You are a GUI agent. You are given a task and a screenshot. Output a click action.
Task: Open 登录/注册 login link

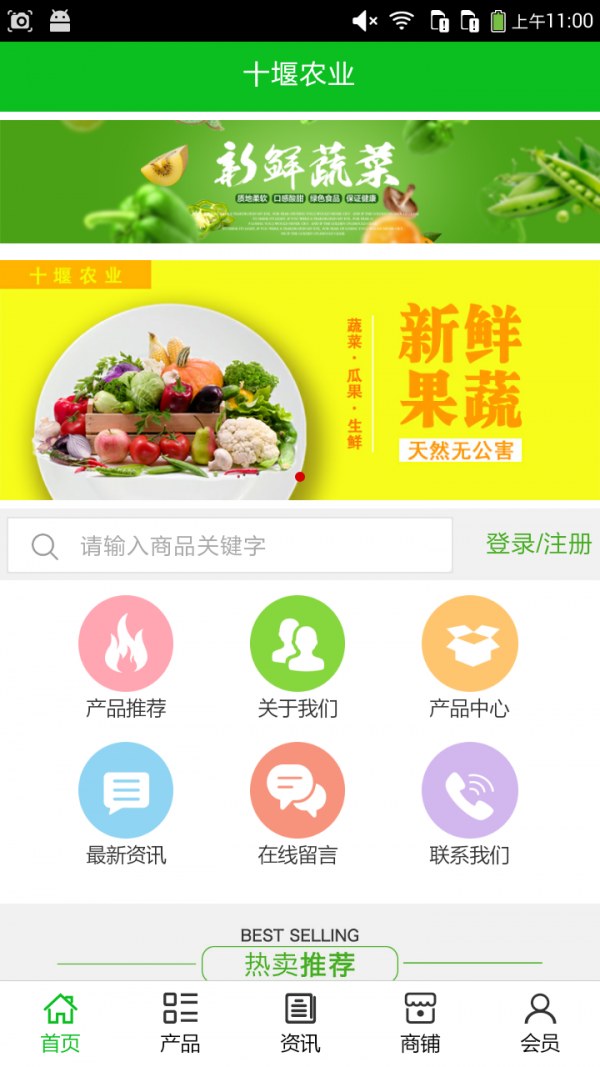click(538, 544)
